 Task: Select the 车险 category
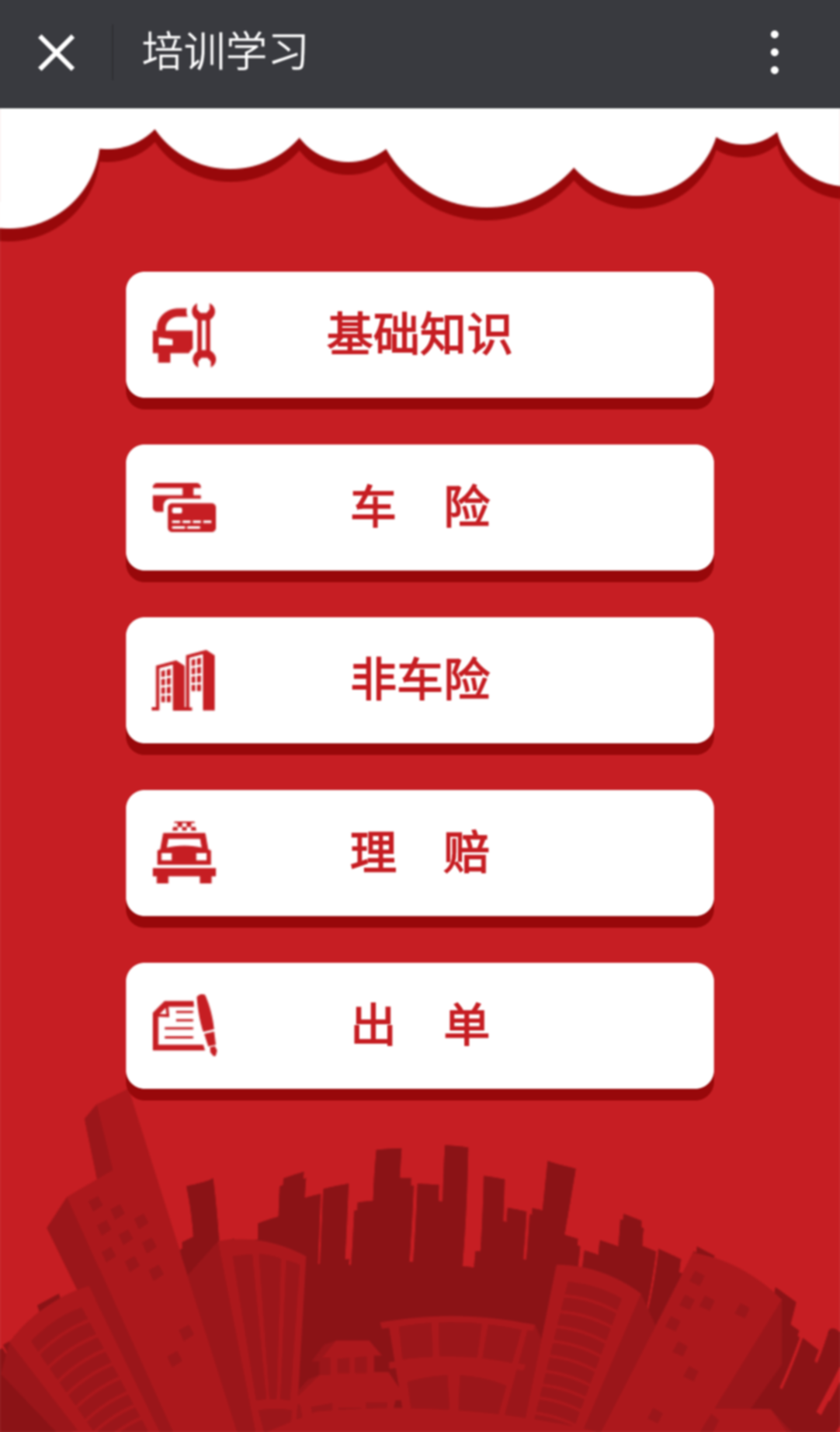tap(419, 507)
